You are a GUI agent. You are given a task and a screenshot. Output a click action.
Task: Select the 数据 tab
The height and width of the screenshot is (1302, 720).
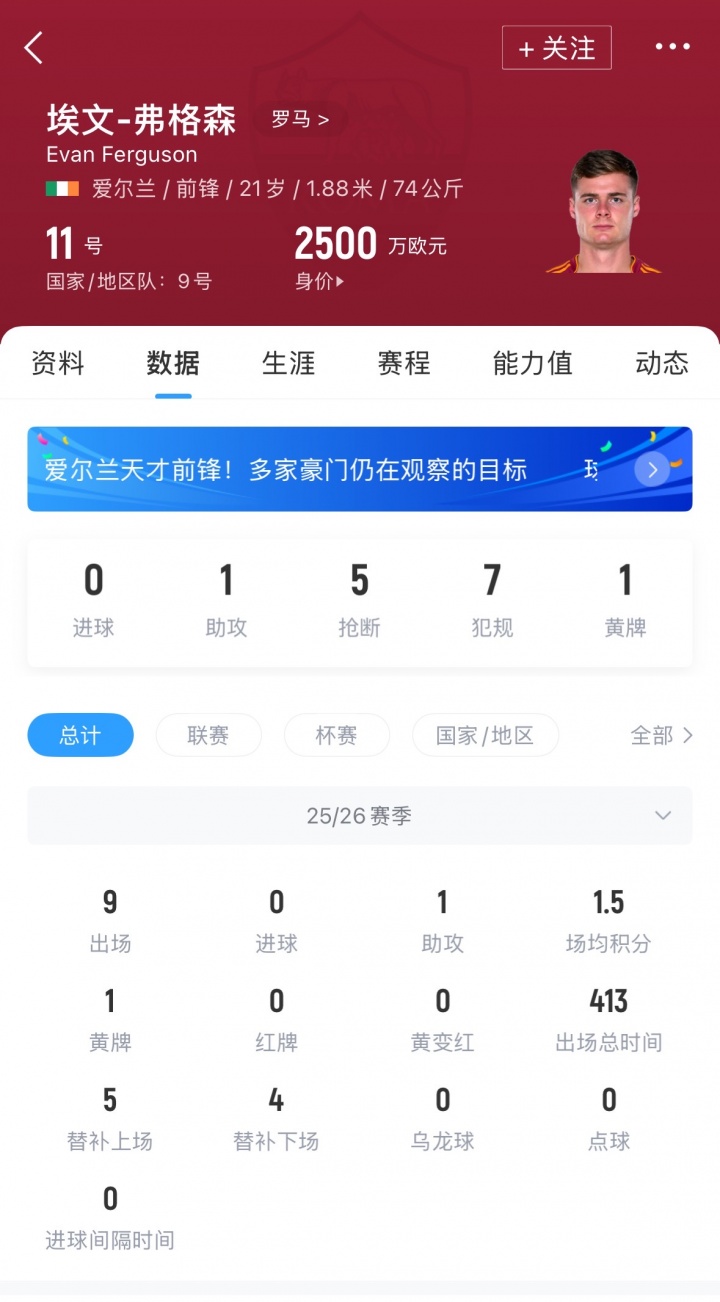point(173,363)
